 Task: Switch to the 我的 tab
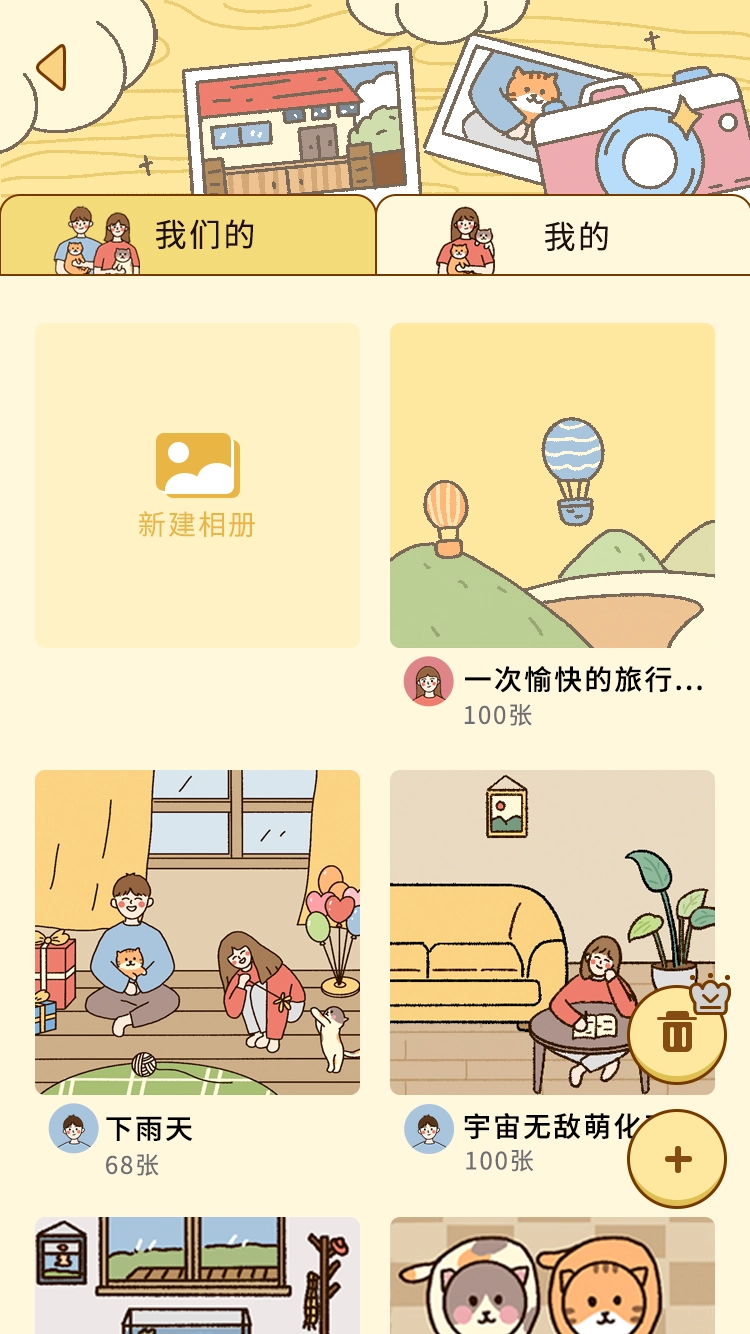[x=563, y=236]
